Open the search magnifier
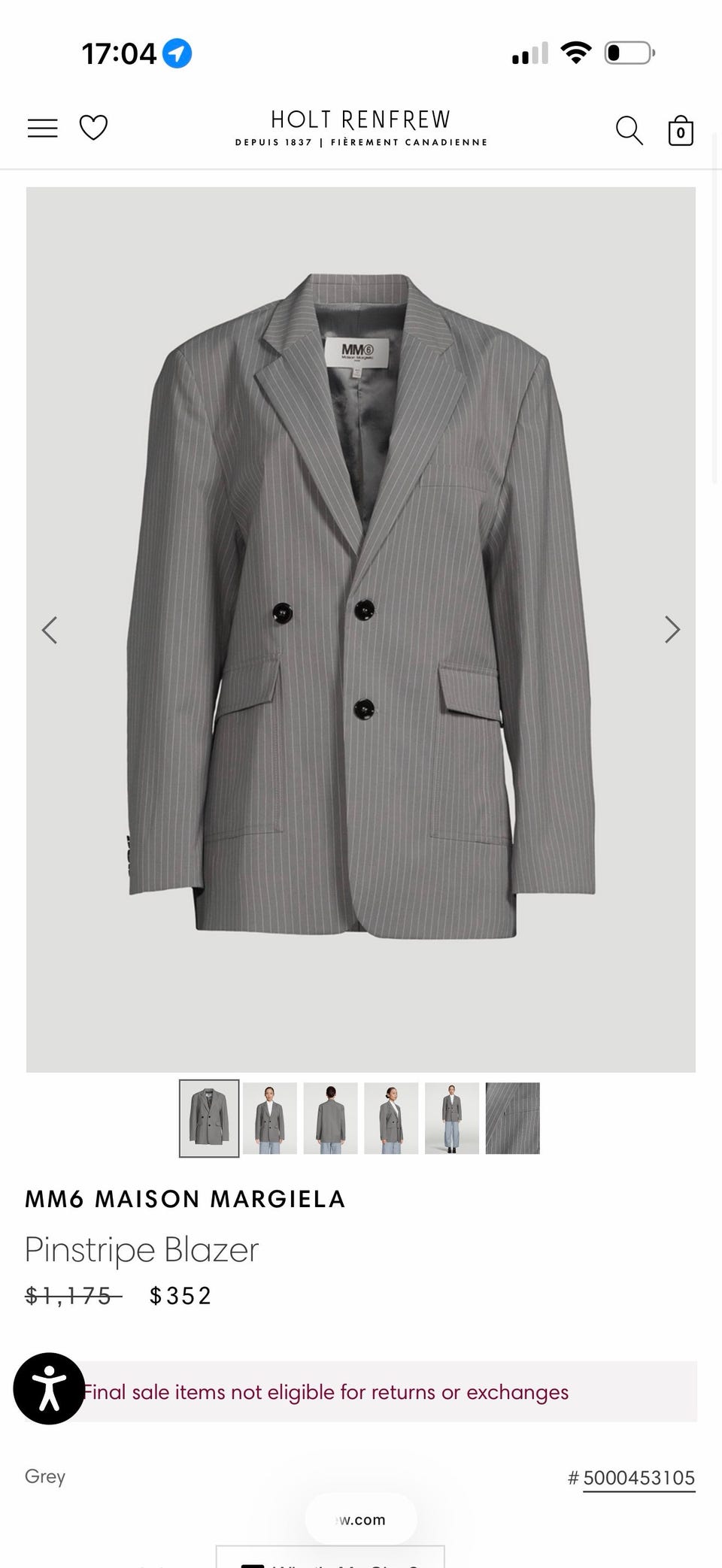Viewport: 722px width, 1568px height. [629, 130]
